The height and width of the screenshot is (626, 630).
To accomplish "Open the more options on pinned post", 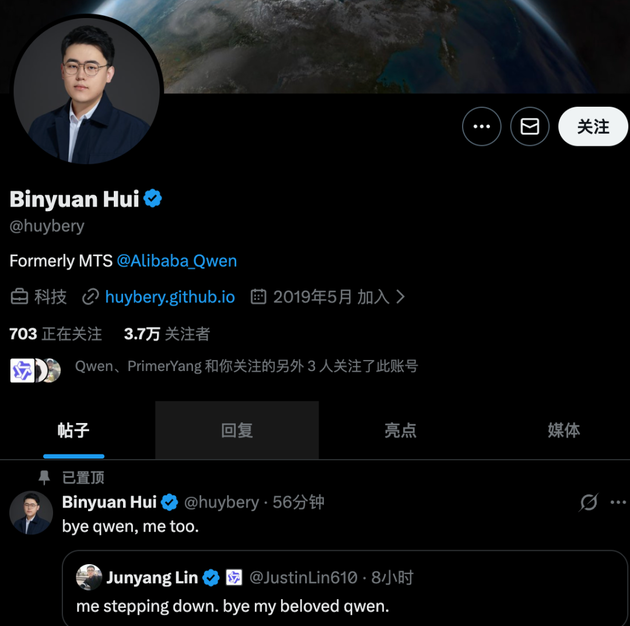I will click(x=618, y=502).
